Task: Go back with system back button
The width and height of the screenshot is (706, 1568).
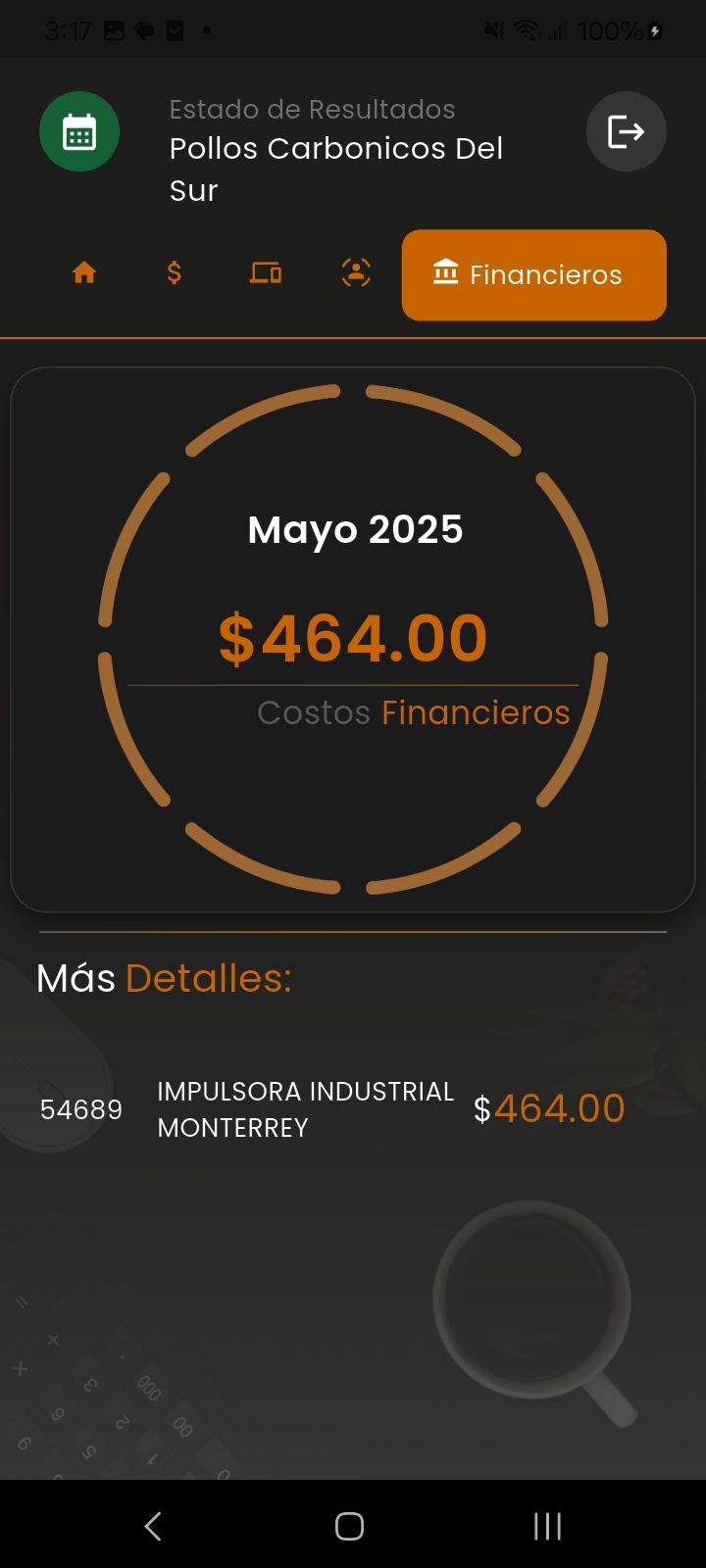Action: pos(153,1526)
